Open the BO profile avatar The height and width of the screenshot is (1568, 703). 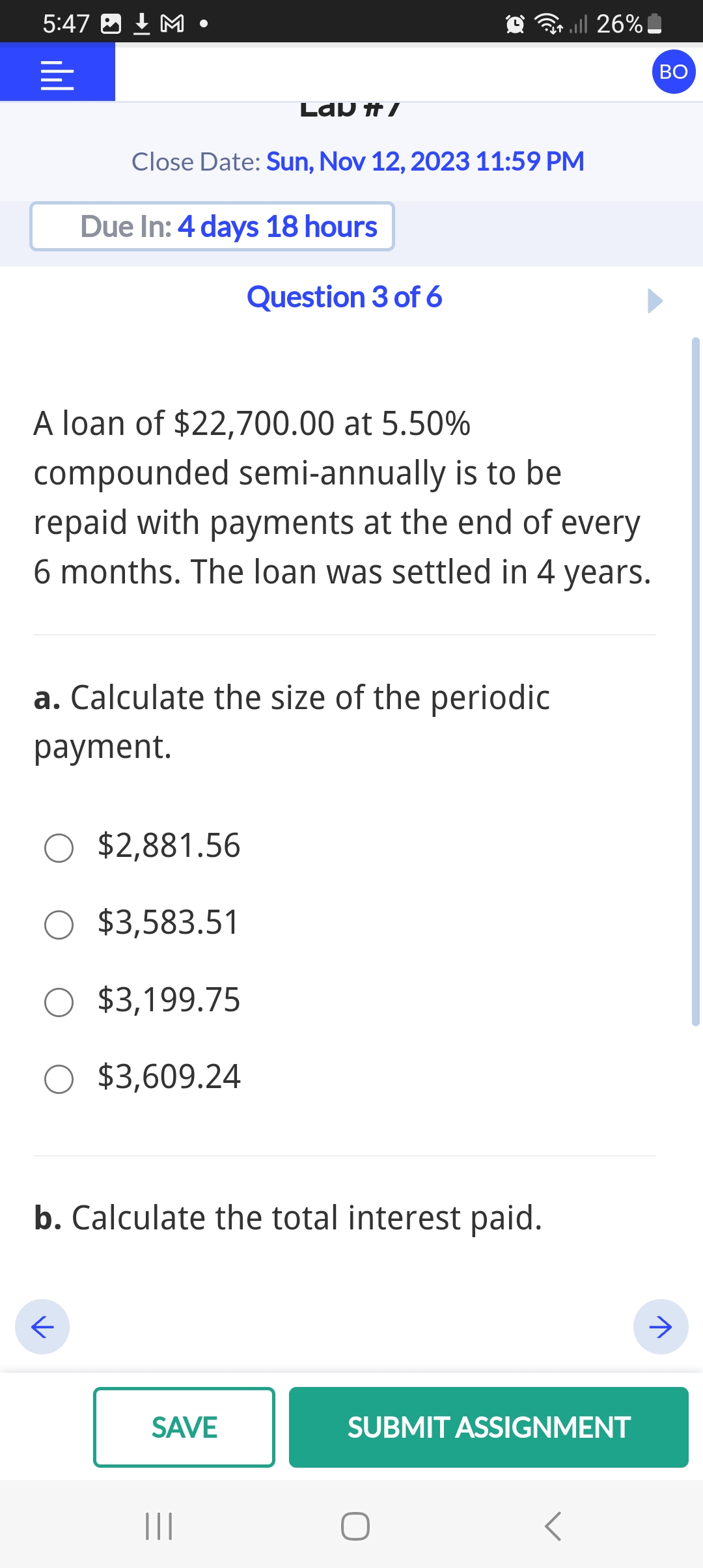pos(673,72)
